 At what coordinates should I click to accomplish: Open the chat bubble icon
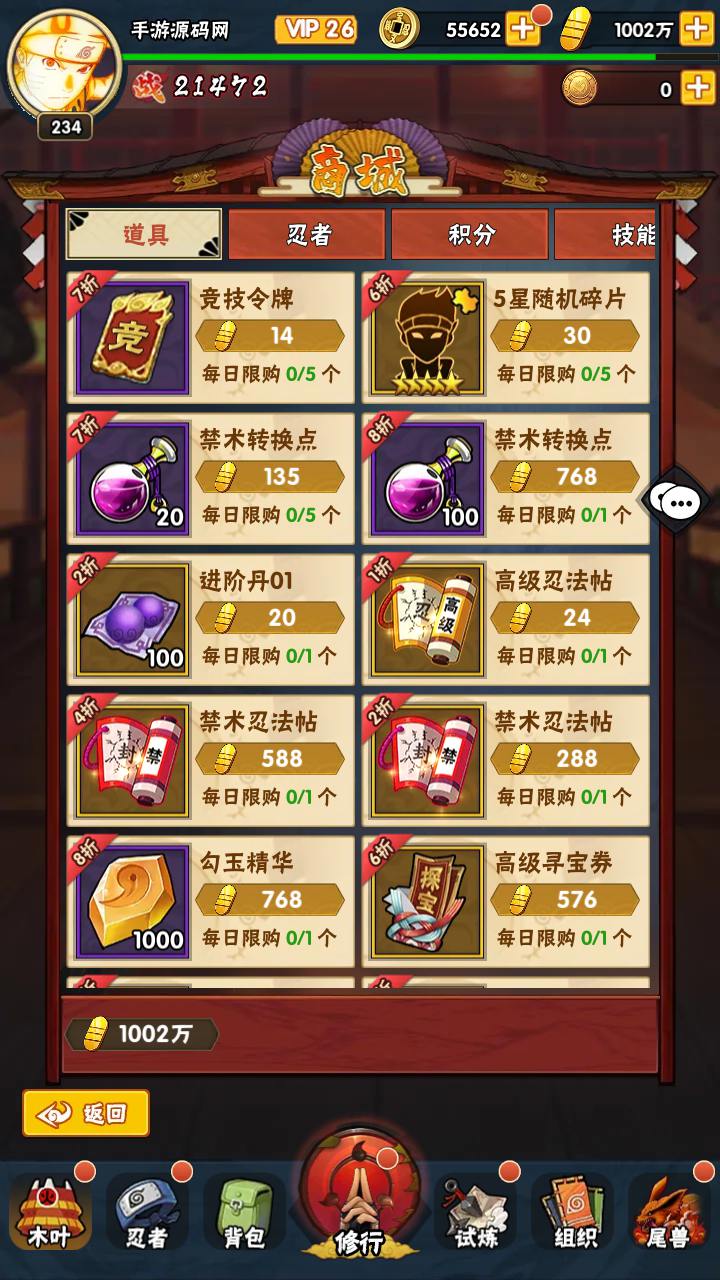coord(679,500)
